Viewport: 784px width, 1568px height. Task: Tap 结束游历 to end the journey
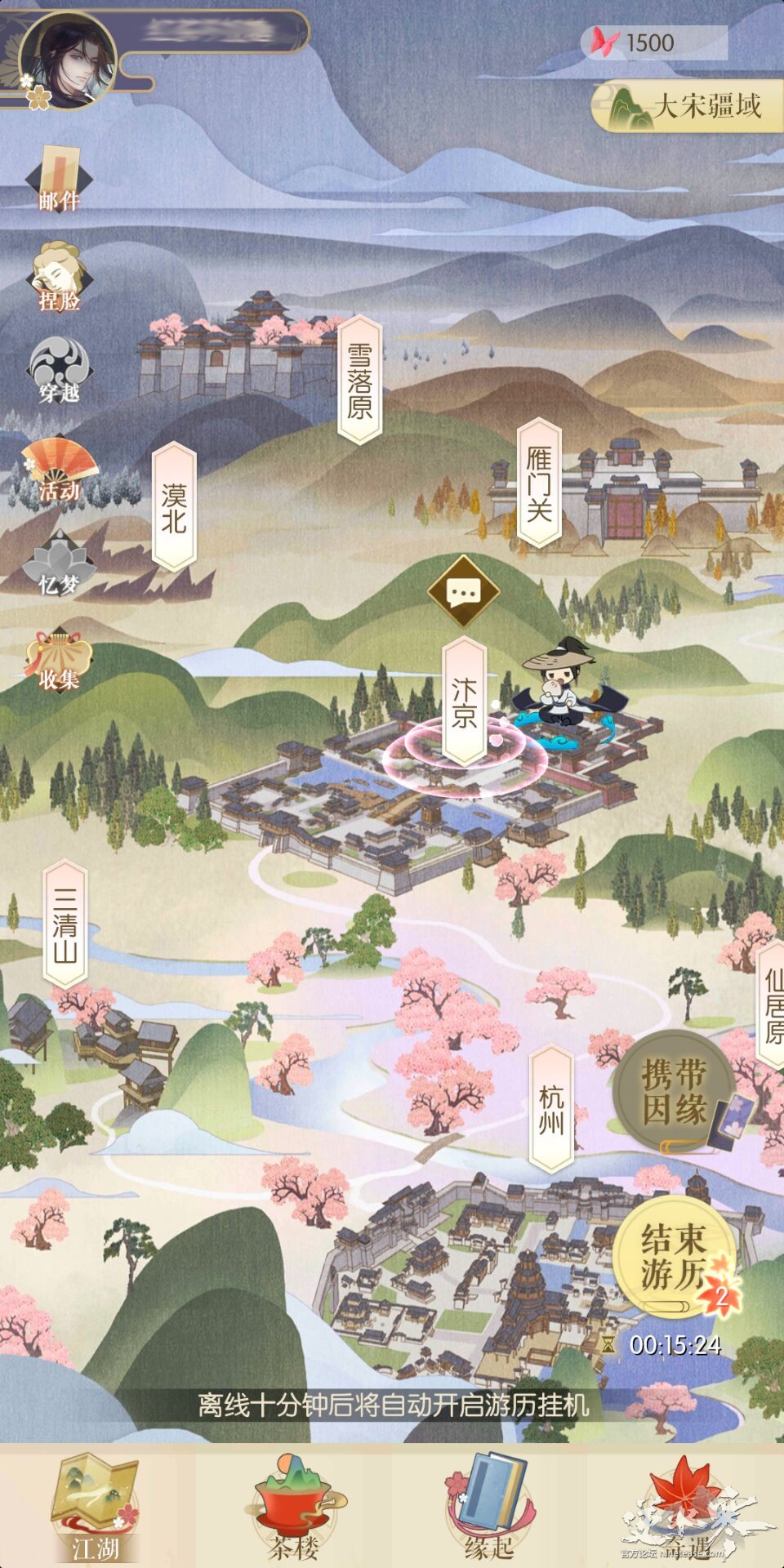click(675, 1258)
